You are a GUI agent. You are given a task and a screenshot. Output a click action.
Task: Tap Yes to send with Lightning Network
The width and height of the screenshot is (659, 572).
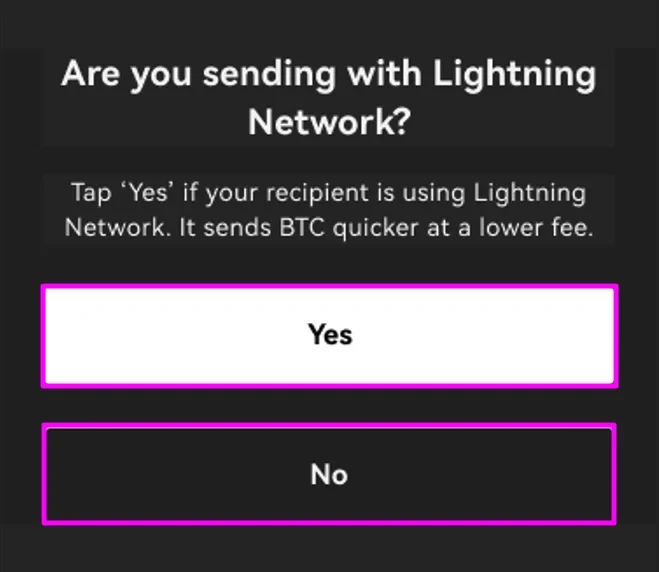click(x=329, y=335)
